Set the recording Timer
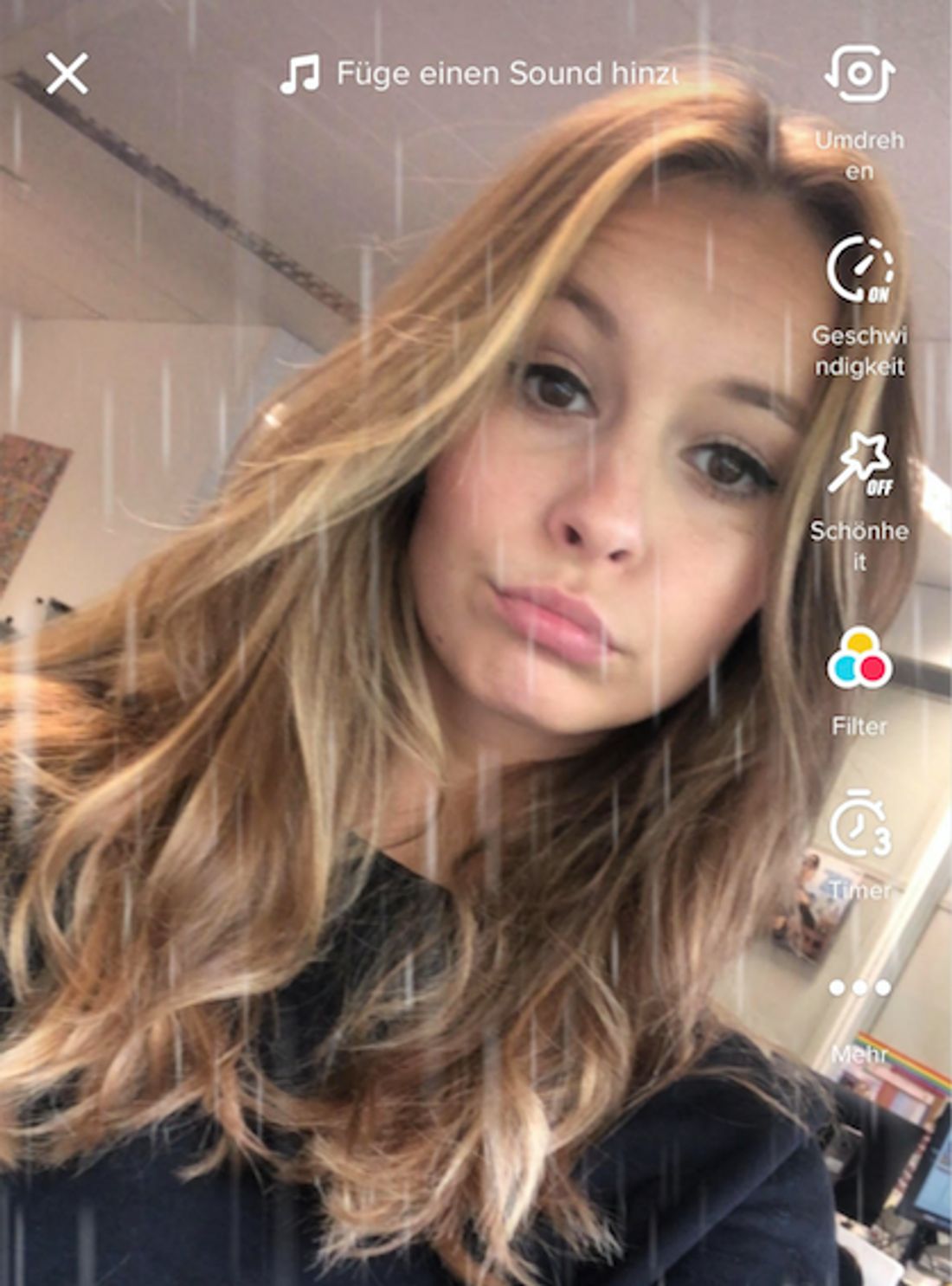This screenshot has width=952, height=1286. [x=859, y=825]
